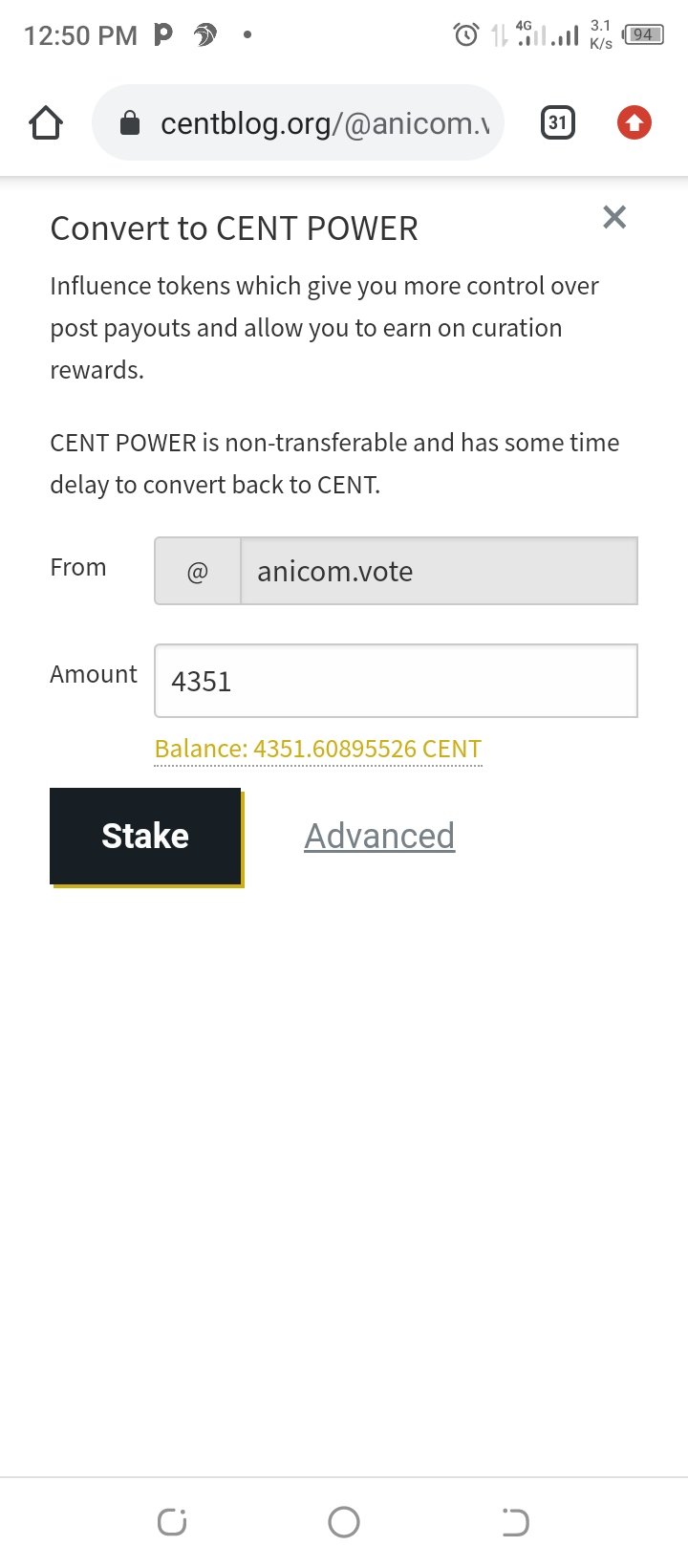Click the @ symbol beside the username field

(x=197, y=571)
